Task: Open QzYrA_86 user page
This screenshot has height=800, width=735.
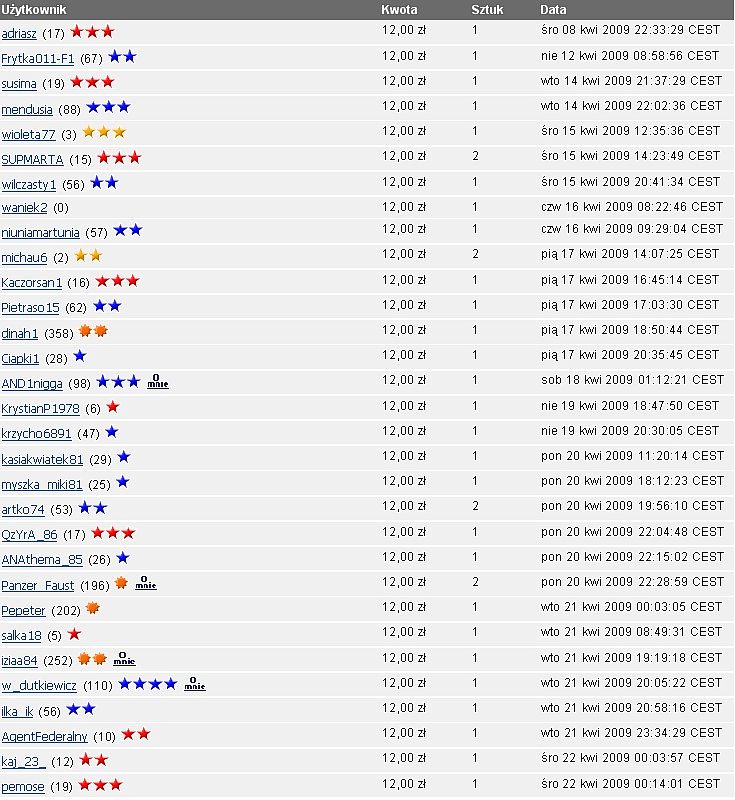Action: pyautogui.click(x=30, y=535)
